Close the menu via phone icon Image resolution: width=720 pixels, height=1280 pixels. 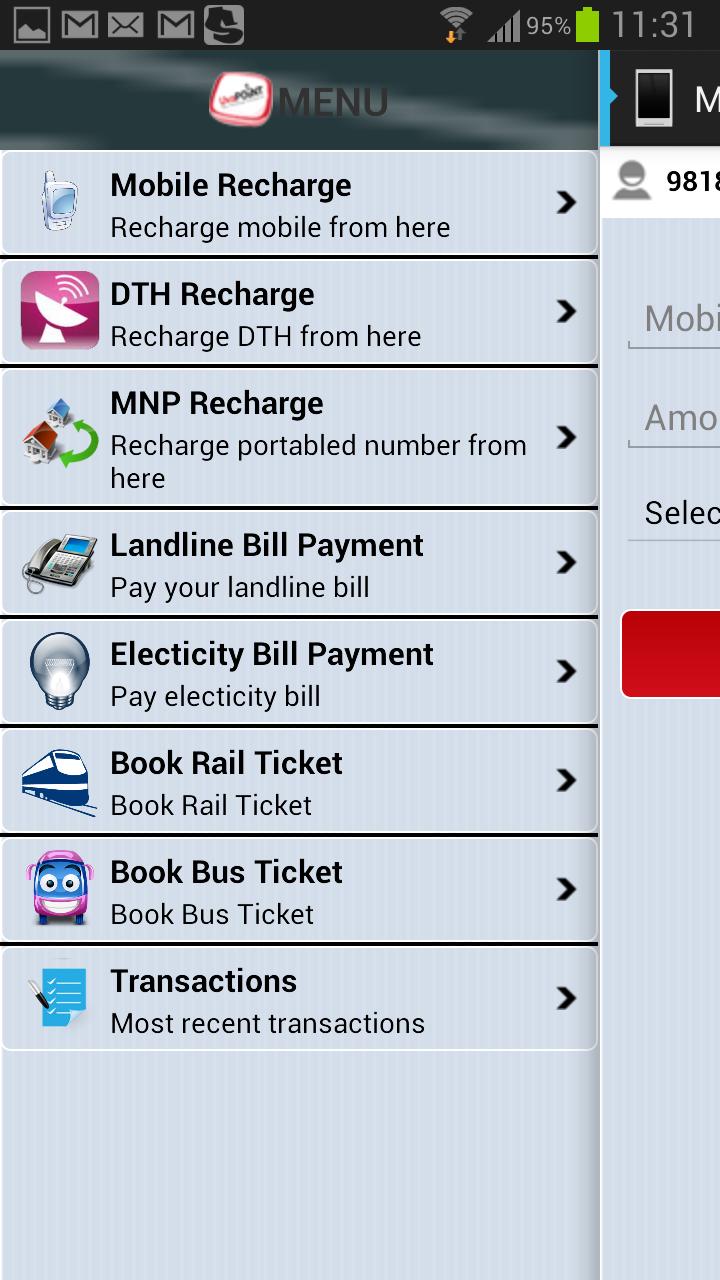tap(654, 98)
